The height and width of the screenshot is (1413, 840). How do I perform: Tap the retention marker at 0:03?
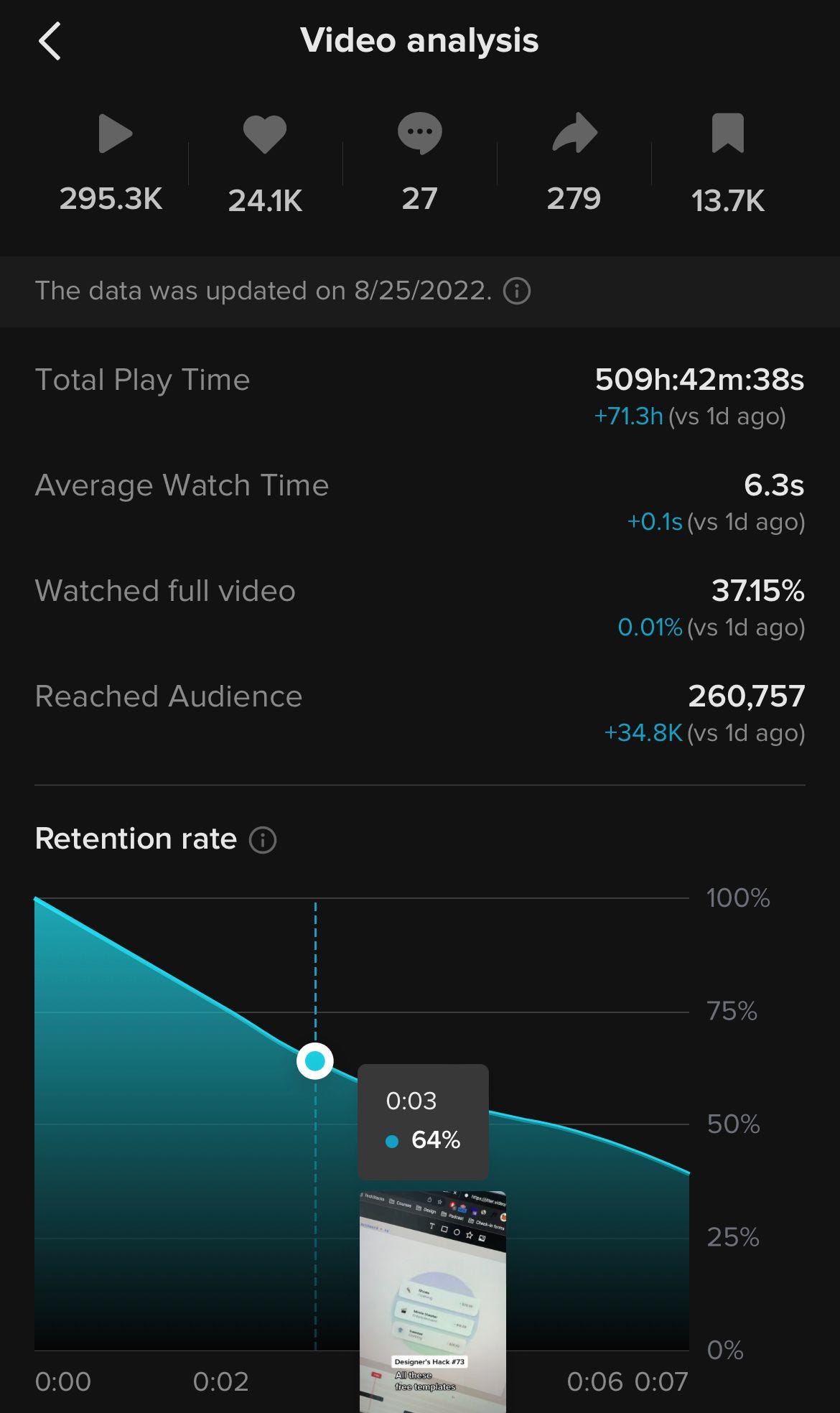[315, 1060]
